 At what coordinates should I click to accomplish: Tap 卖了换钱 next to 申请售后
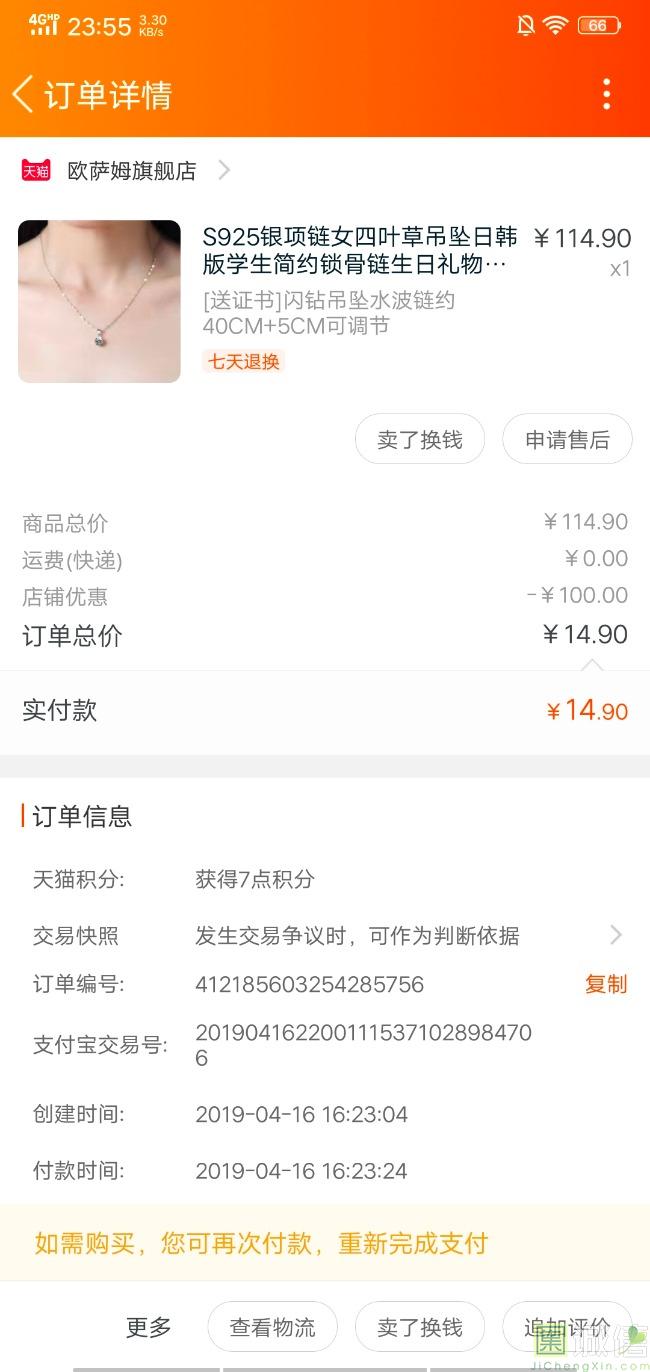click(x=420, y=440)
